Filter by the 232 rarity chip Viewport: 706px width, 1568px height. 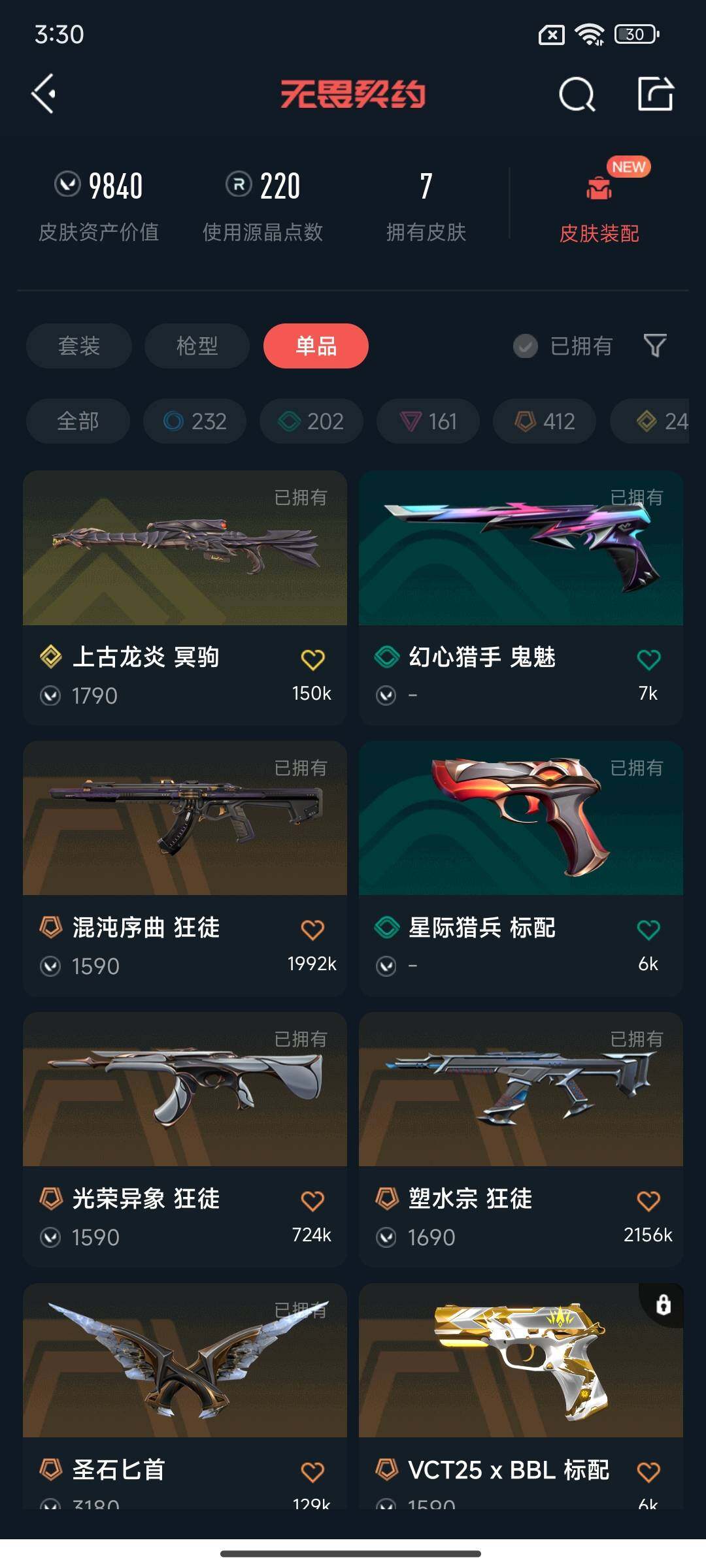pos(195,421)
